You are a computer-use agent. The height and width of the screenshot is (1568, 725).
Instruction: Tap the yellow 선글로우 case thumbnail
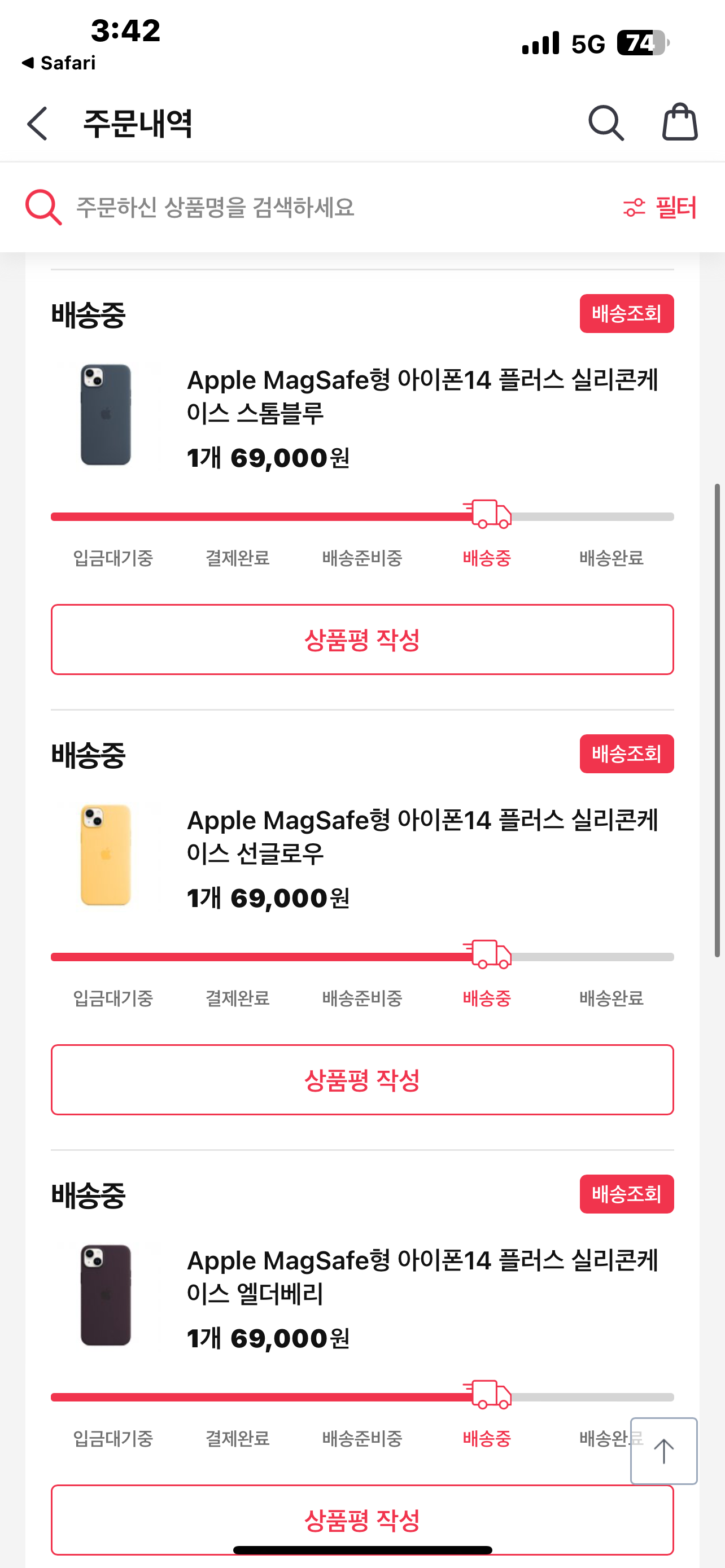pos(106,855)
